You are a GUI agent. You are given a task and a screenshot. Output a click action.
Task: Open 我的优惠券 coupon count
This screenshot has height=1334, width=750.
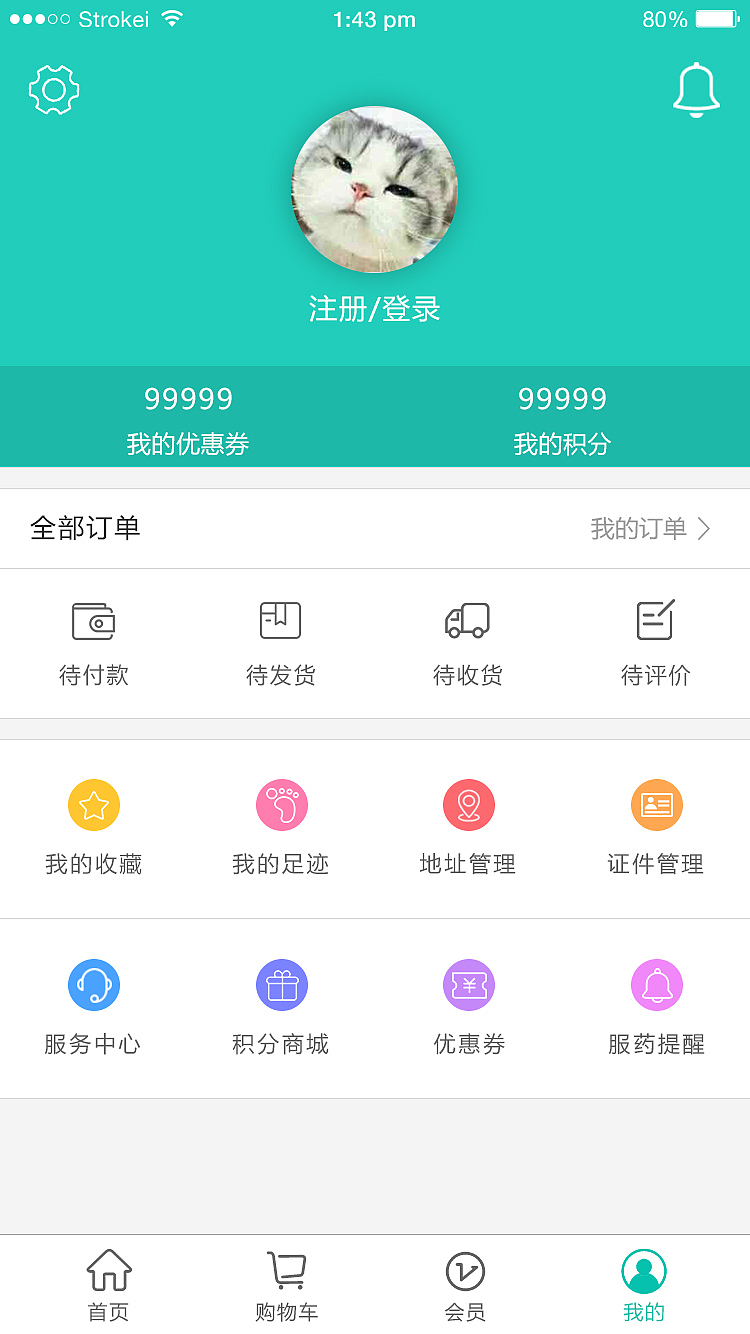(x=188, y=420)
